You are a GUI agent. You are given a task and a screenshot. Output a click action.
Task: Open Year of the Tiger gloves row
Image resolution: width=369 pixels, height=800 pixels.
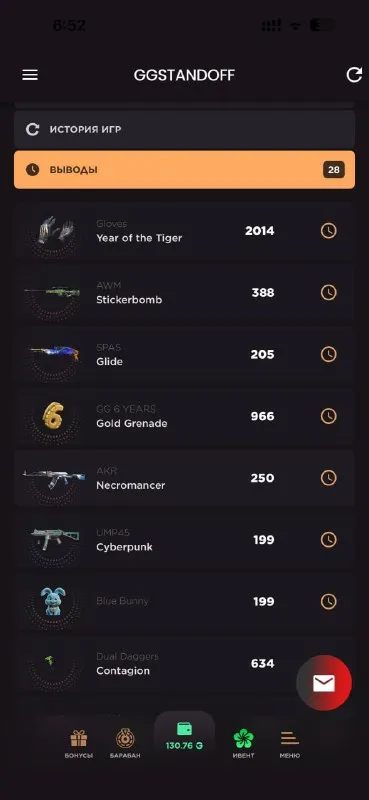(x=184, y=231)
